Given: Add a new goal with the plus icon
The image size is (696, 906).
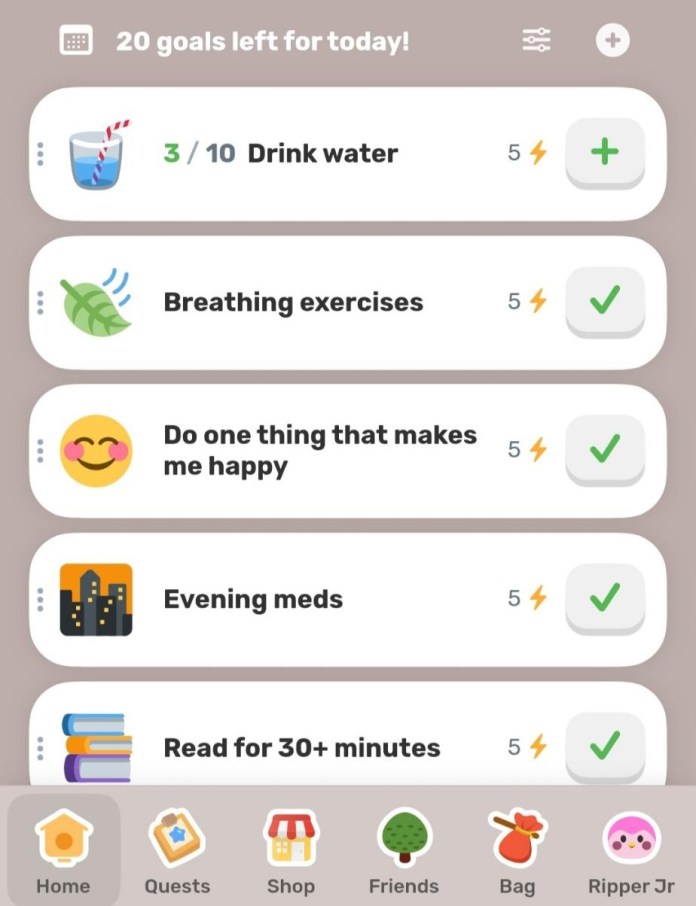Looking at the screenshot, I should [613, 41].
